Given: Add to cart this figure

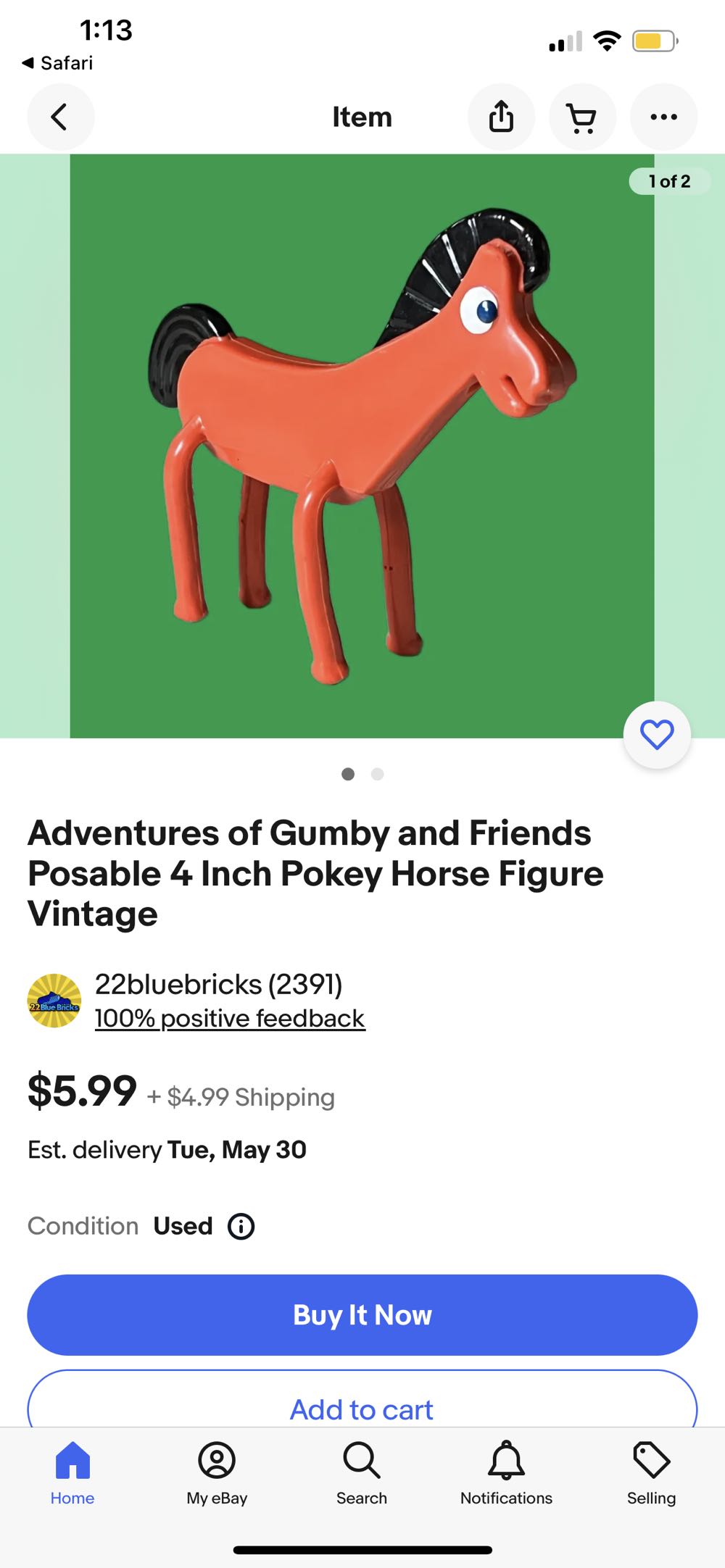Looking at the screenshot, I should click(x=362, y=1409).
